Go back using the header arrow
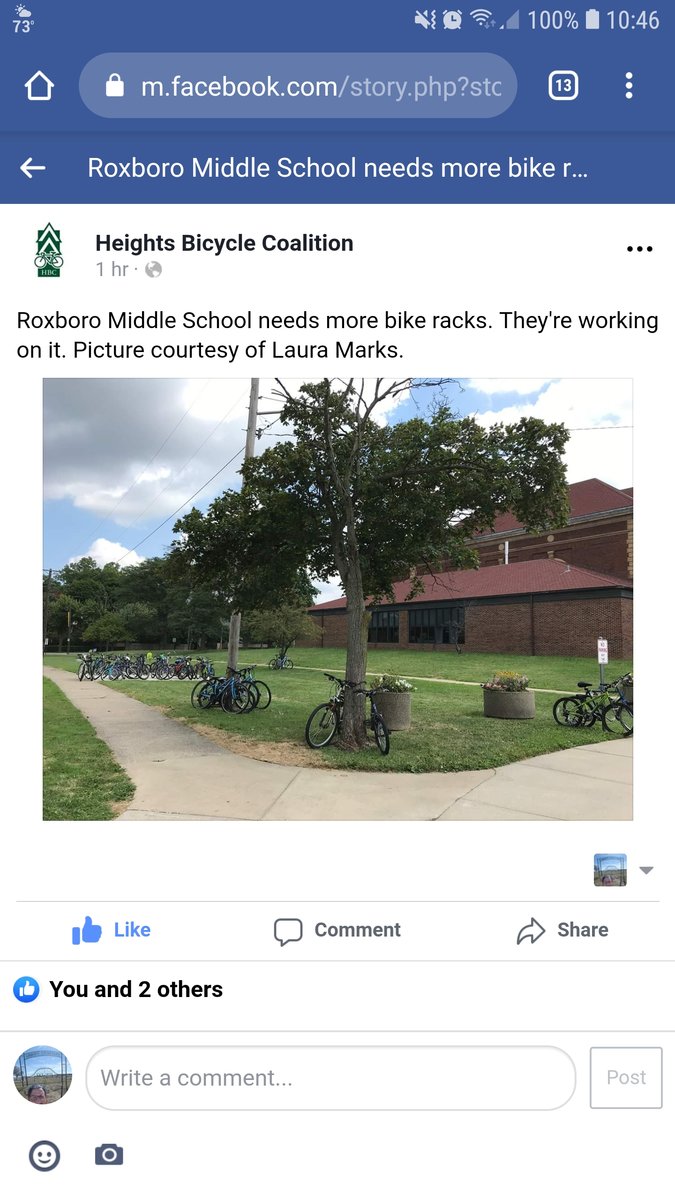 (33, 168)
